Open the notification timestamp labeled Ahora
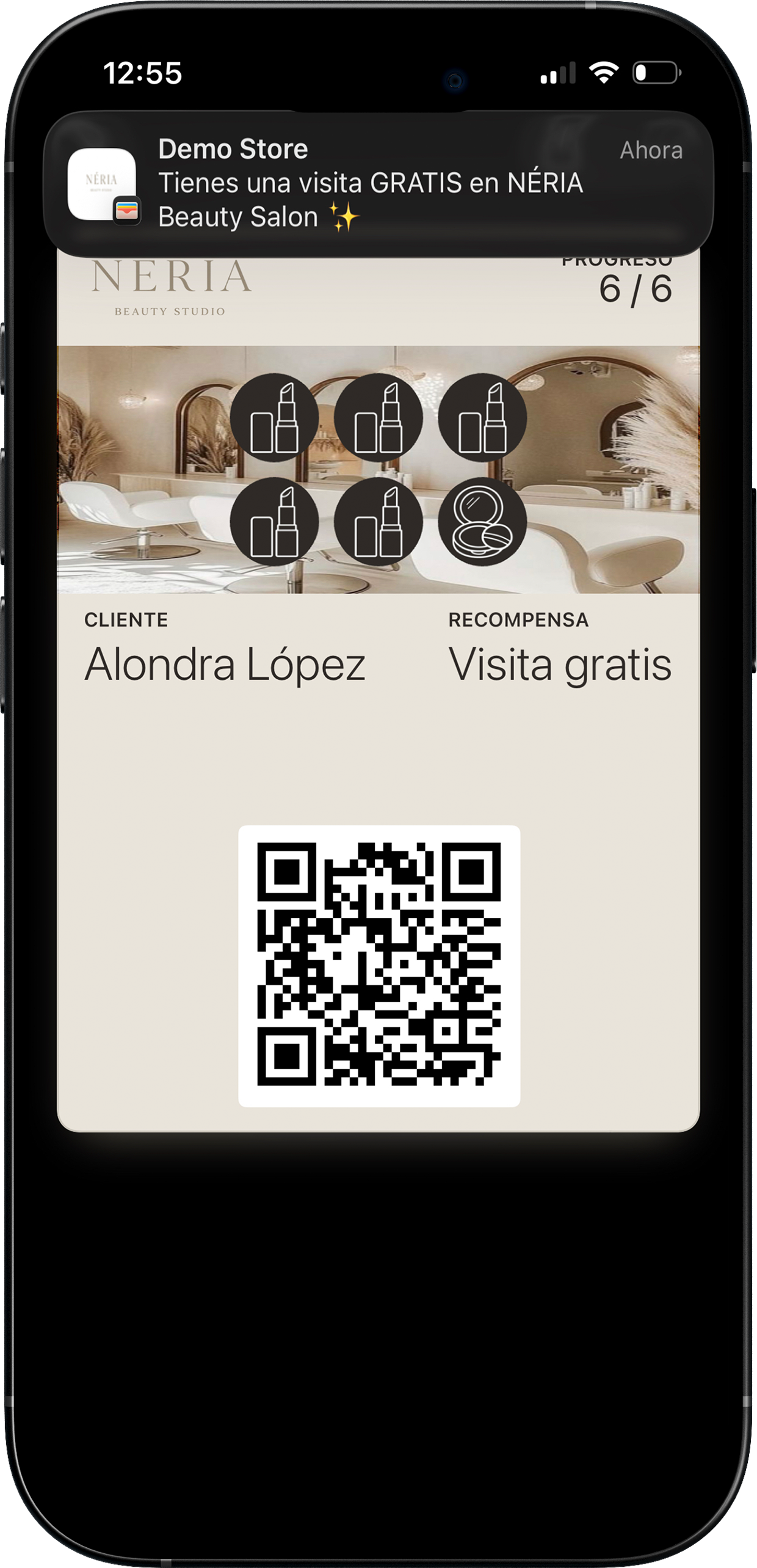Screen dimensions: 757x1568 click(x=651, y=151)
